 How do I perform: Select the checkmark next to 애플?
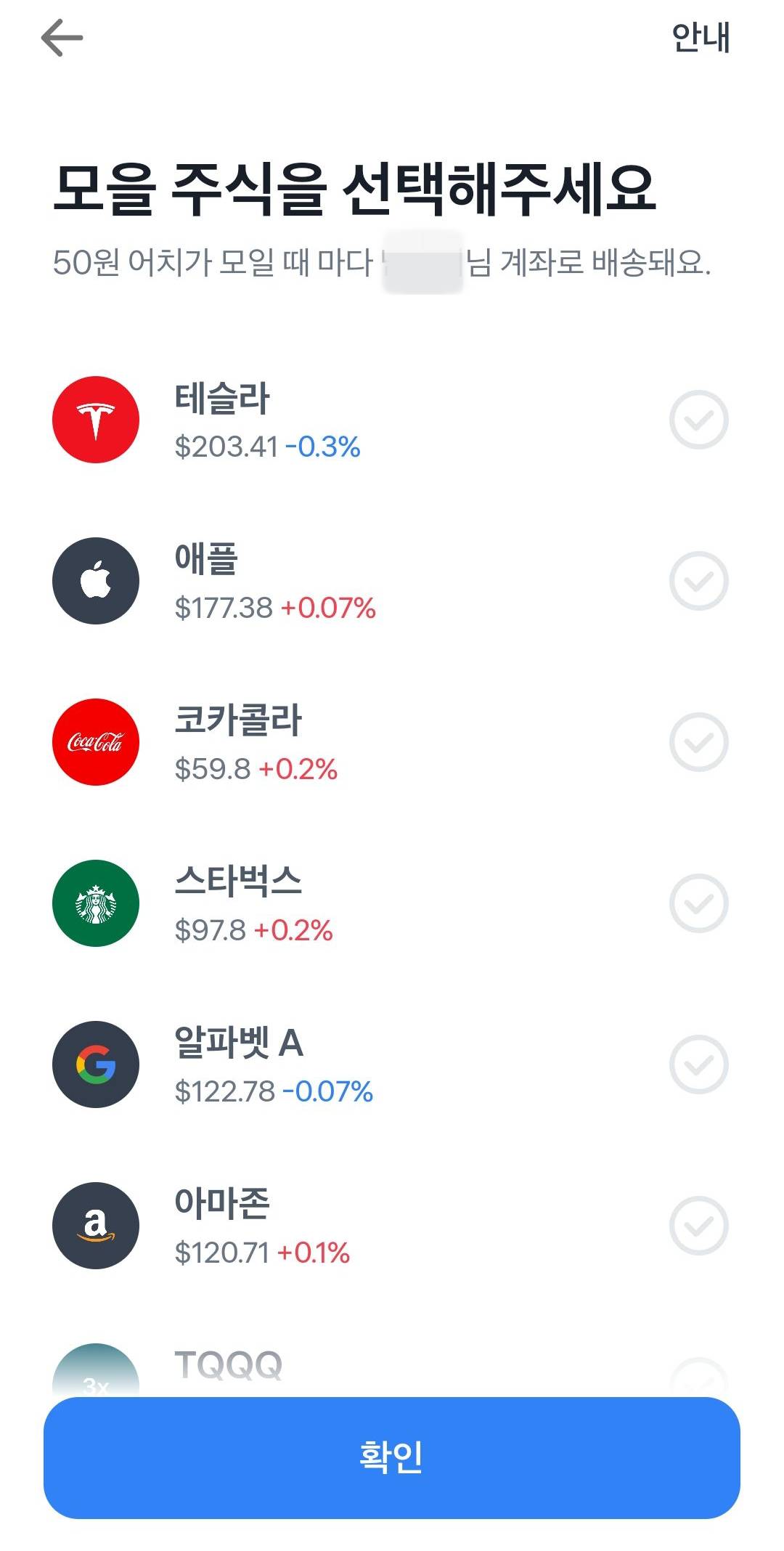point(698,581)
